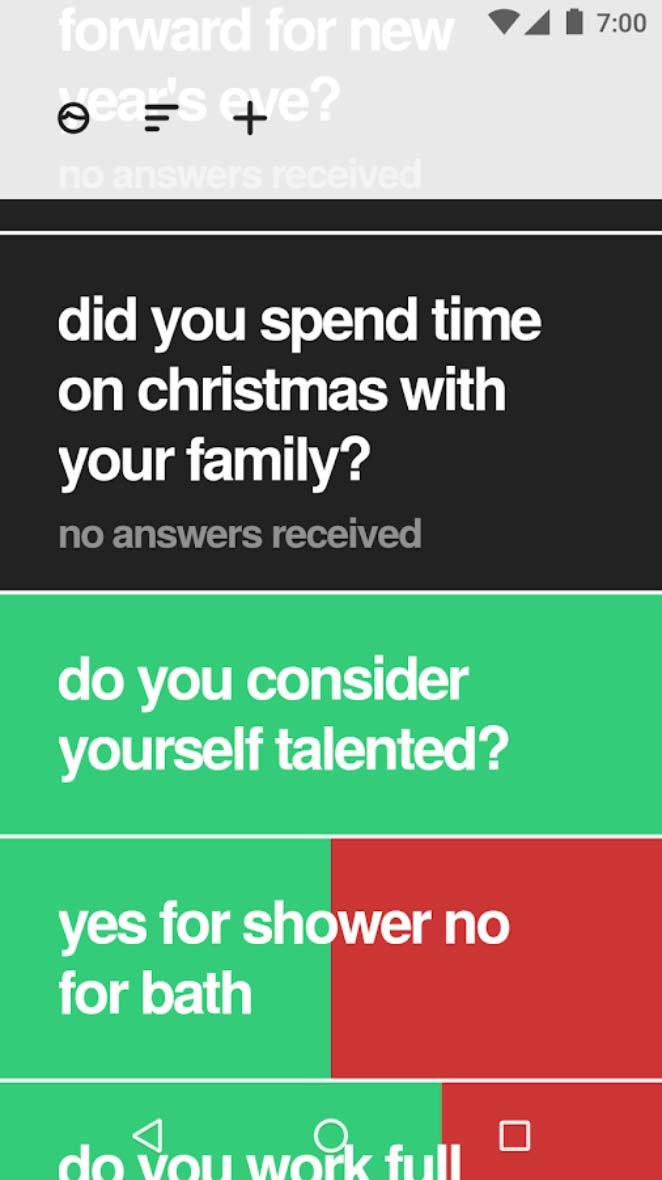Open the profile face icon

click(74, 118)
